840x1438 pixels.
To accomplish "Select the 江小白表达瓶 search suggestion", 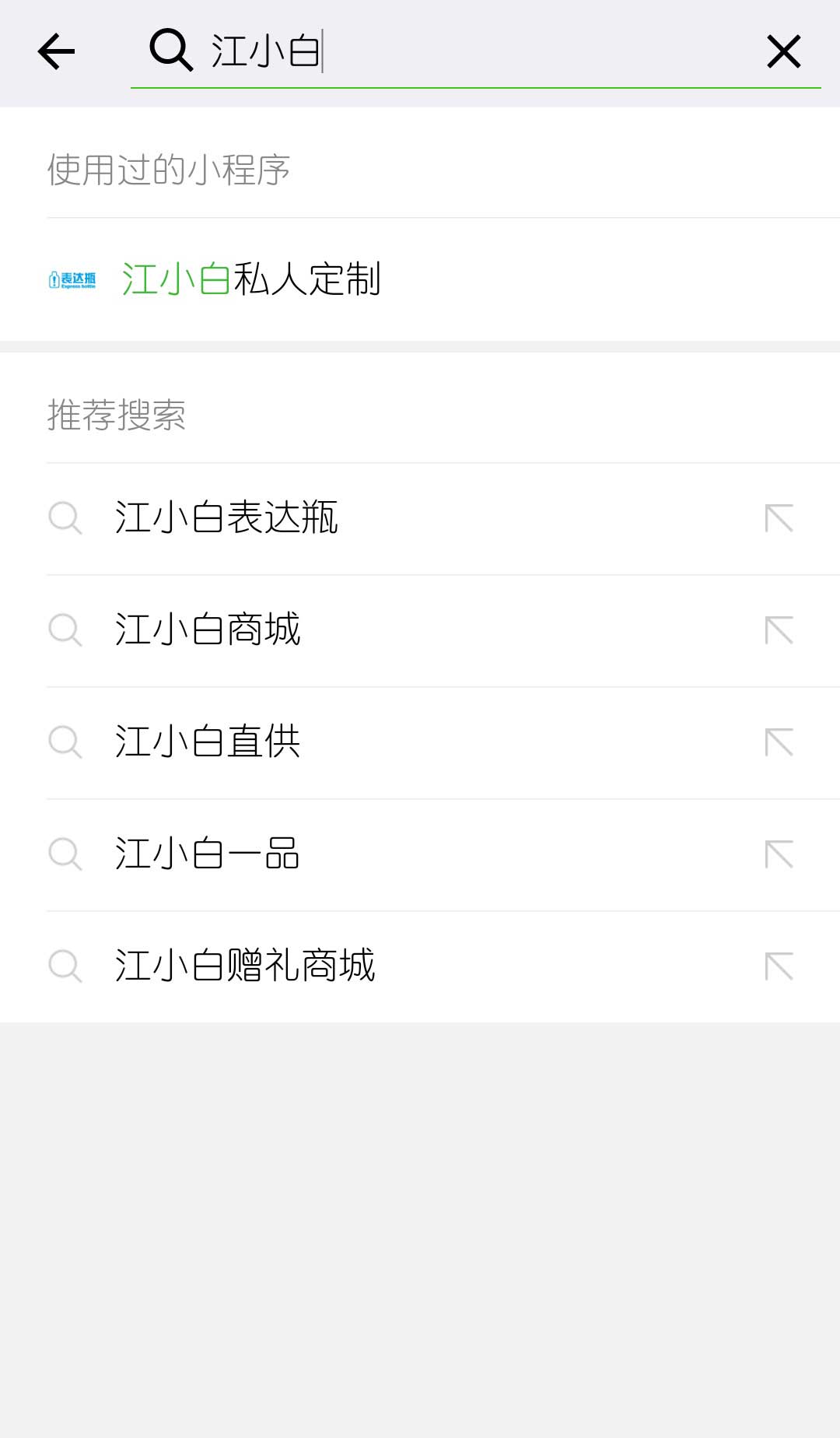I will pos(226,519).
